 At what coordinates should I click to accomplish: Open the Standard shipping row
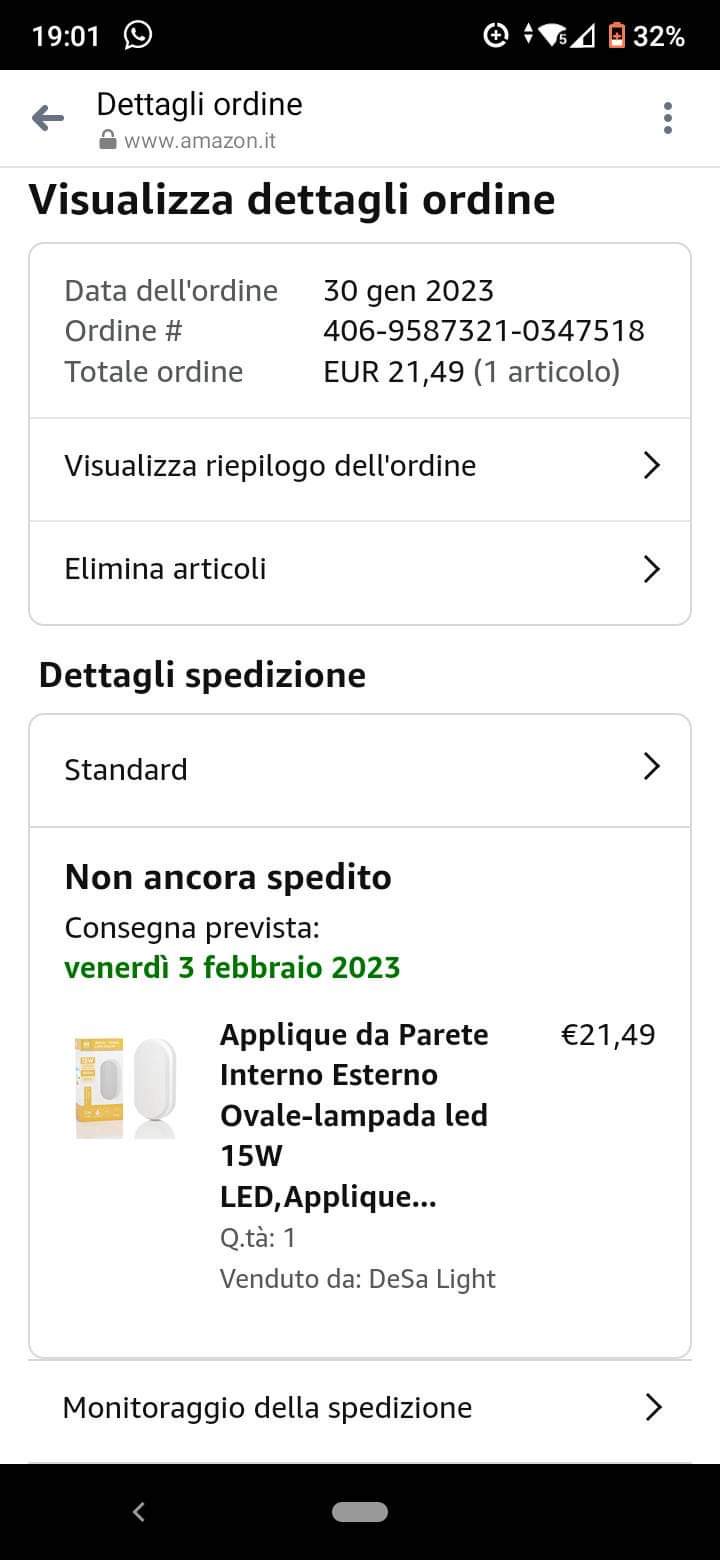click(360, 769)
